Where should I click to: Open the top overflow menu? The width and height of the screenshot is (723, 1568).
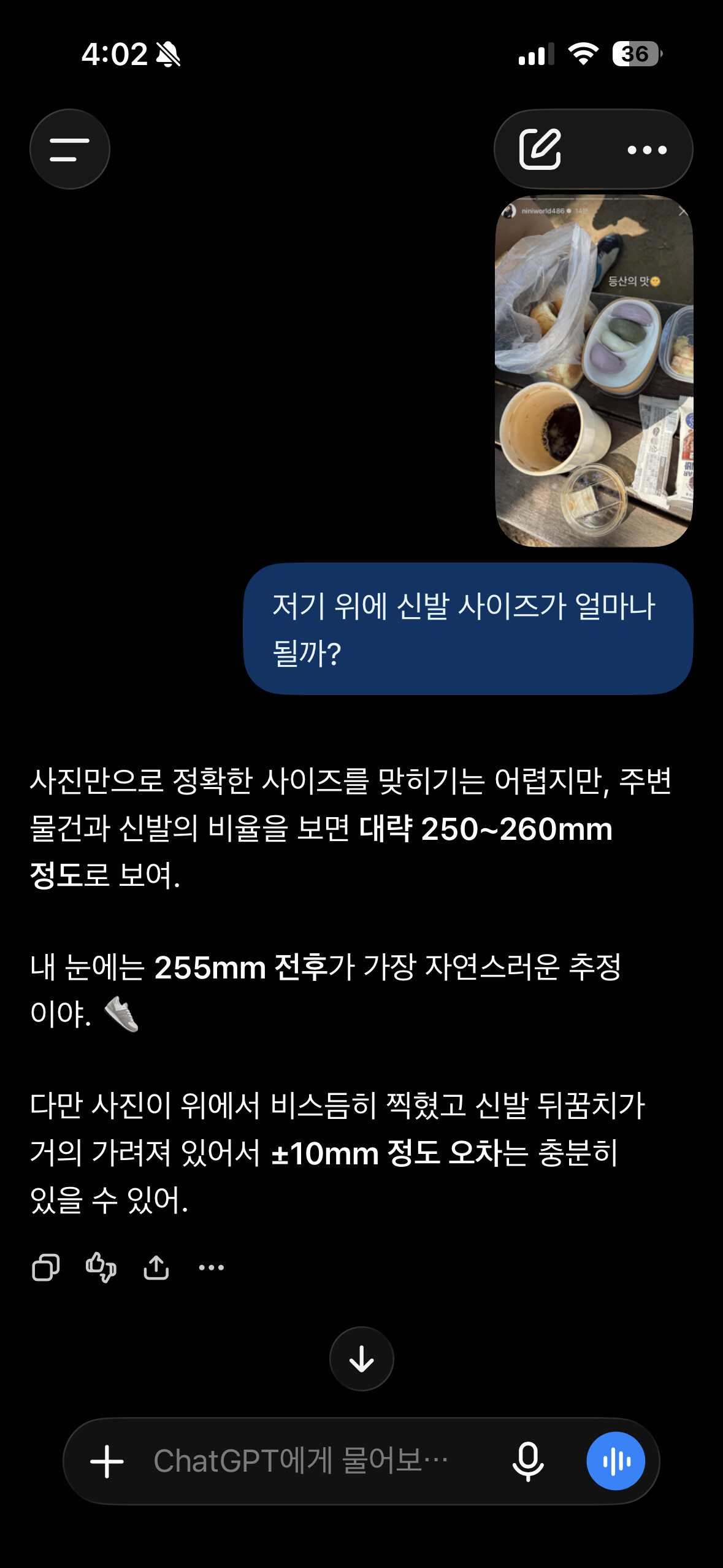pos(647,150)
